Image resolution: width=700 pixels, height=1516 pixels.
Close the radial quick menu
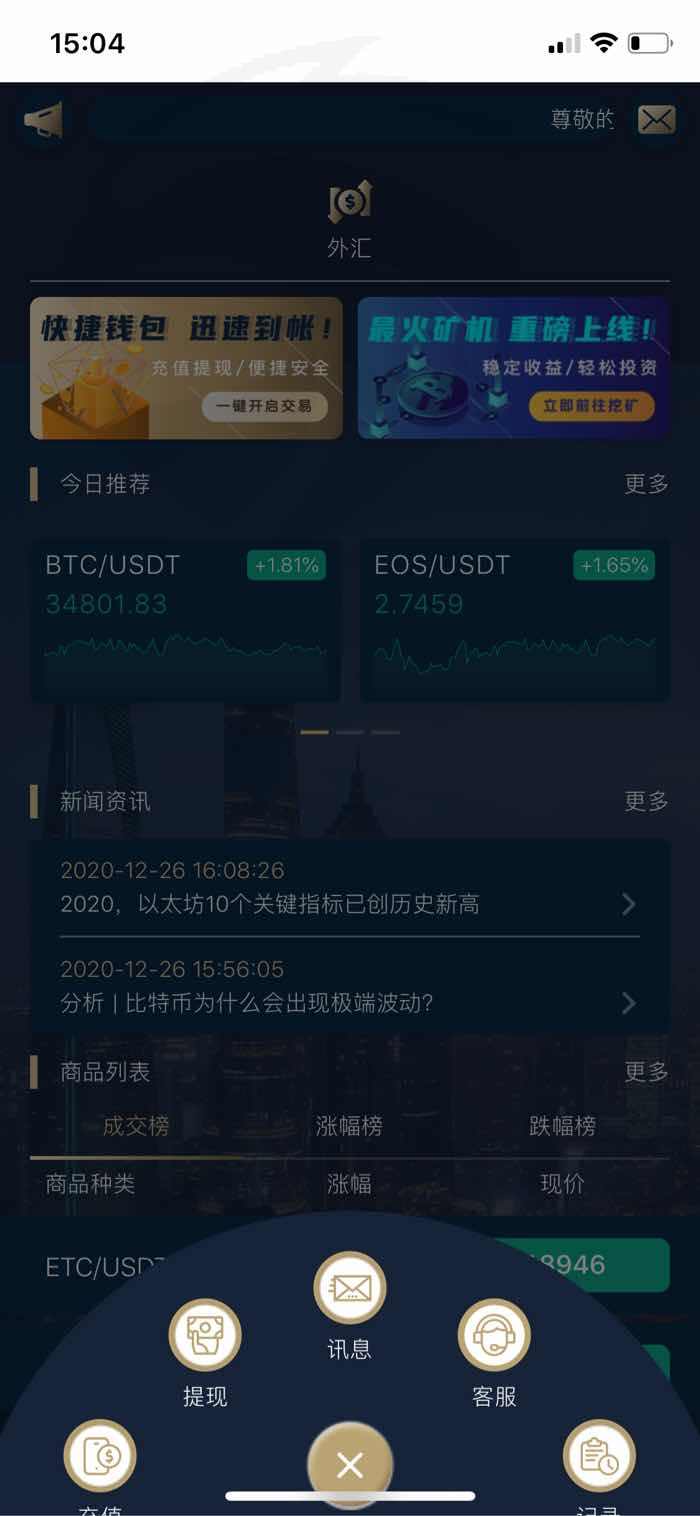[x=350, y=1466]
